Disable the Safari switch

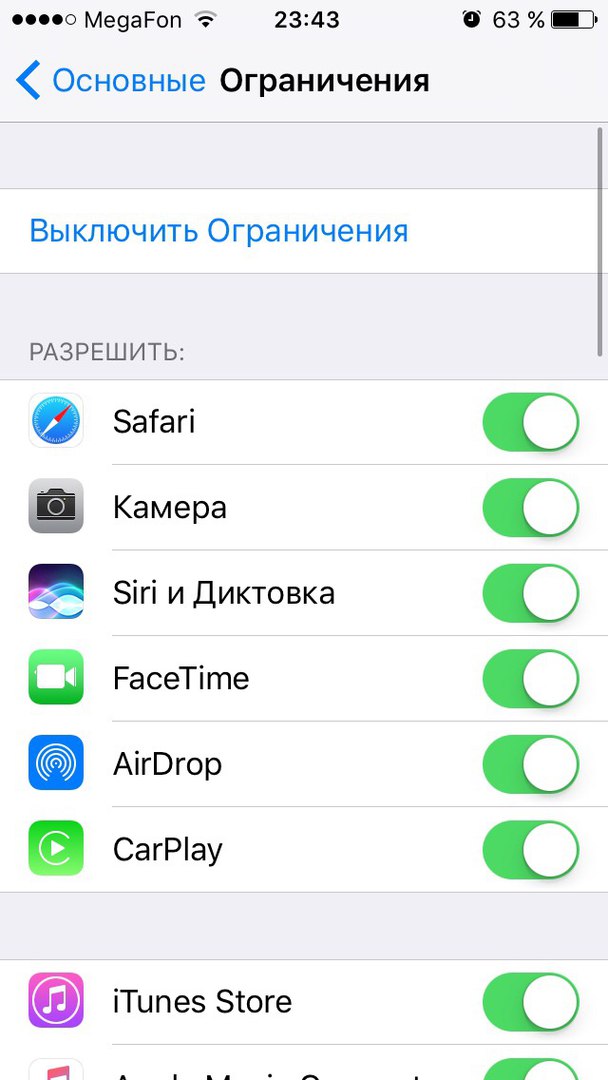pyautogui.click(x=530, y=422)
